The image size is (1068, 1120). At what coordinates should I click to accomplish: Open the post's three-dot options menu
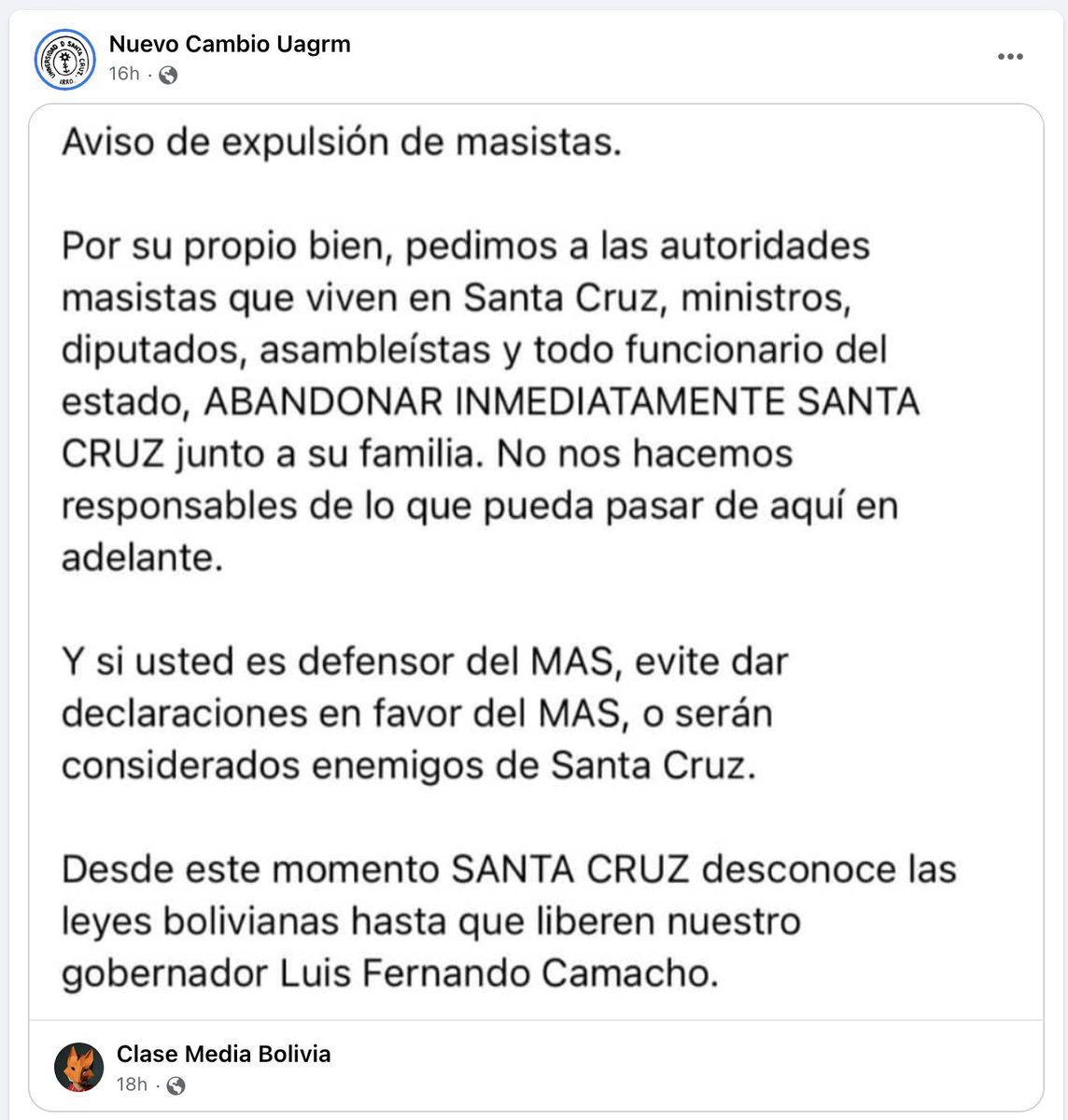click(1010, 58)
